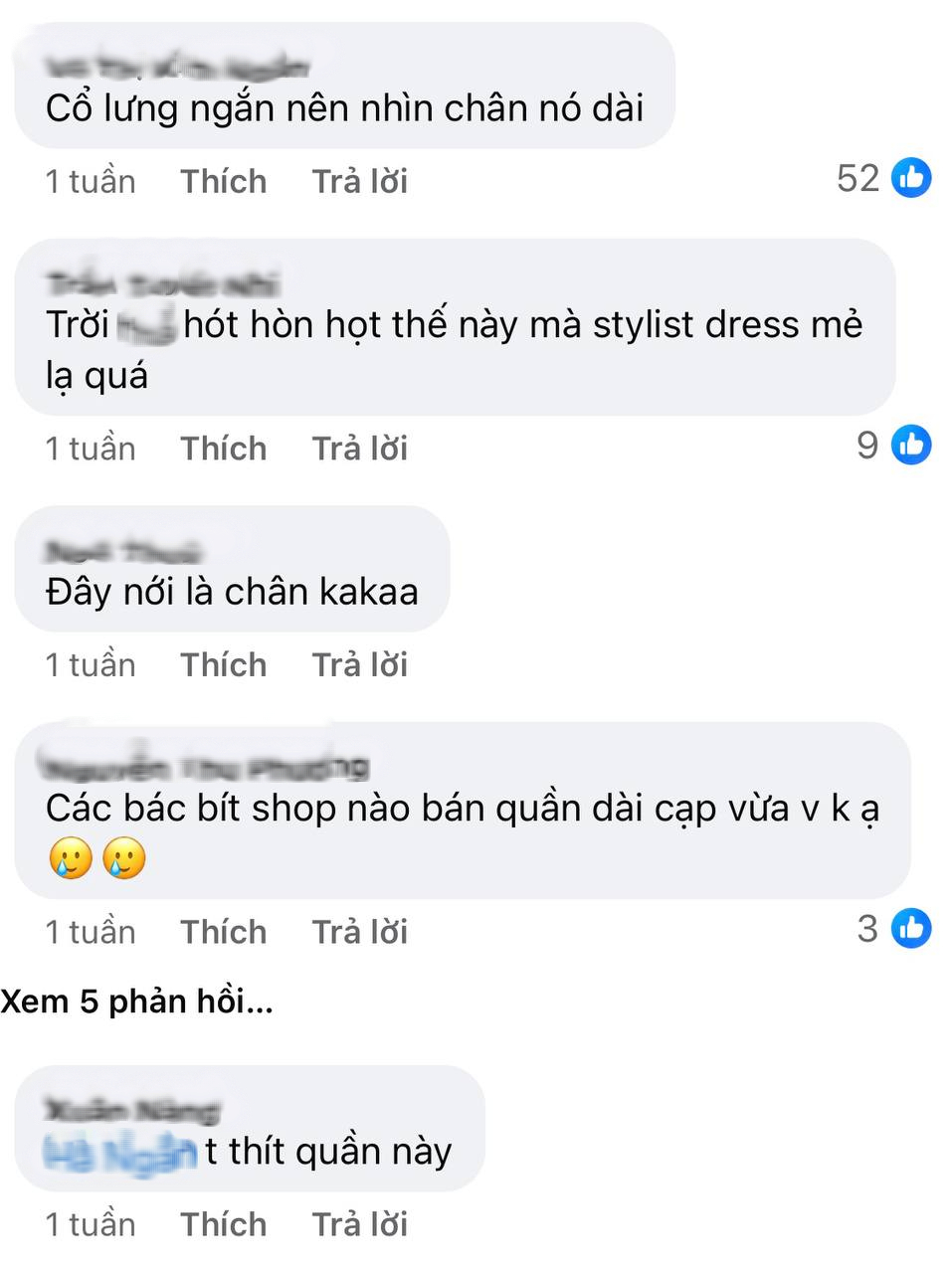Click the reaction icon on the stylist comment
Screen dimensions: 952x1273
click(911, 446)
